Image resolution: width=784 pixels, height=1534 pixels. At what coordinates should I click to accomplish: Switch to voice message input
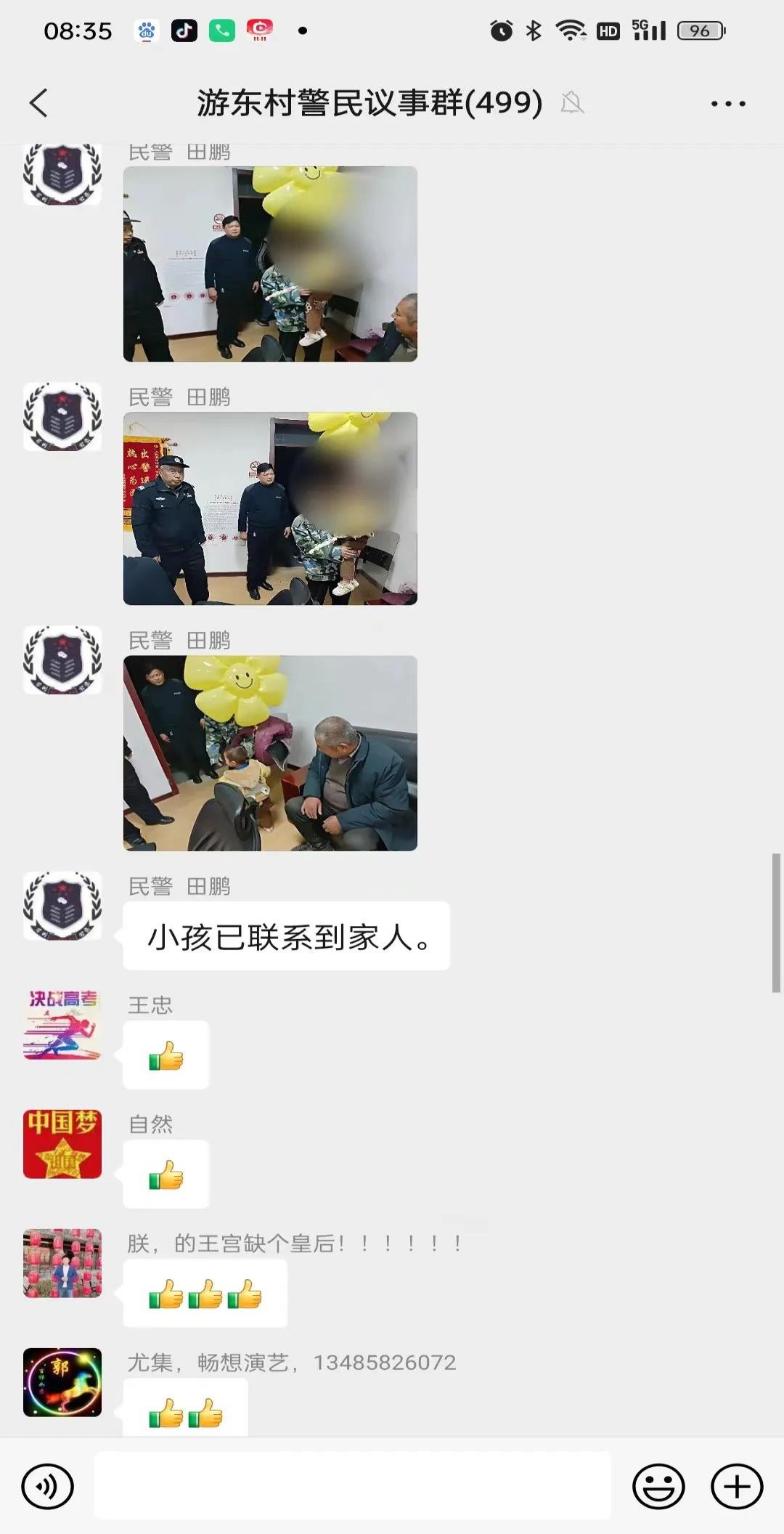pos(48,1487)
